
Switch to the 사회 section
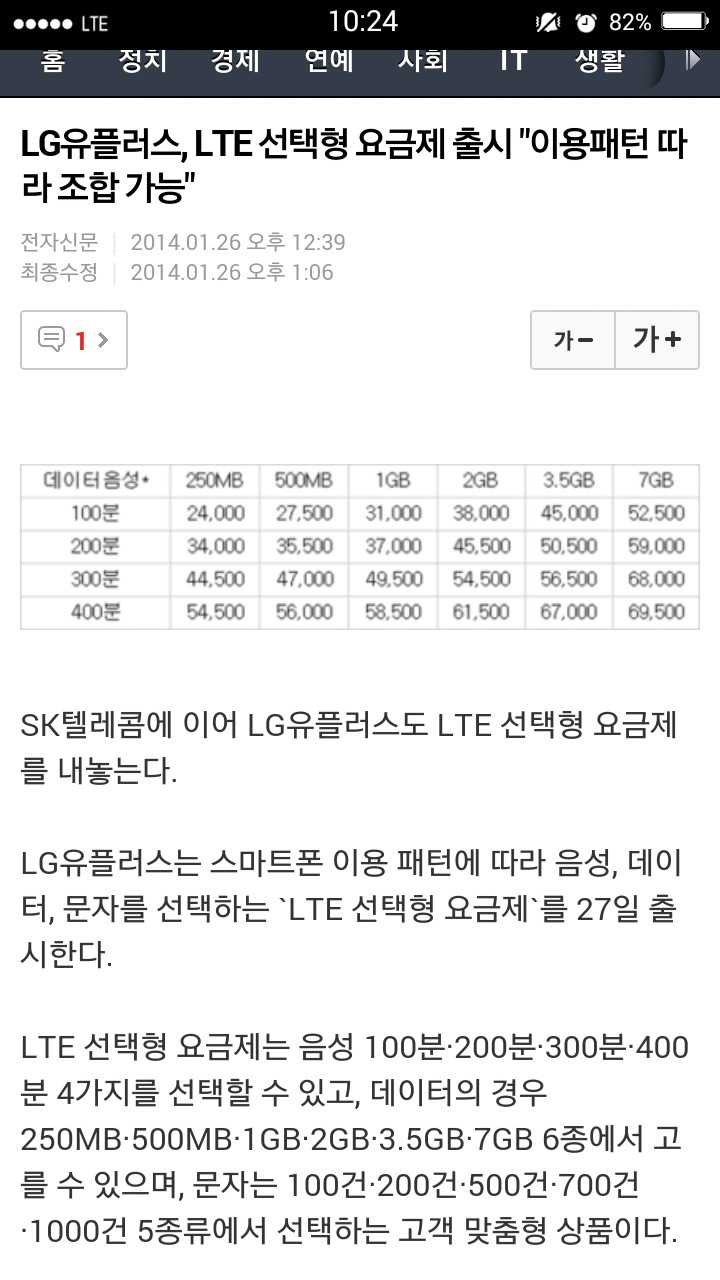tap(422, 62)
